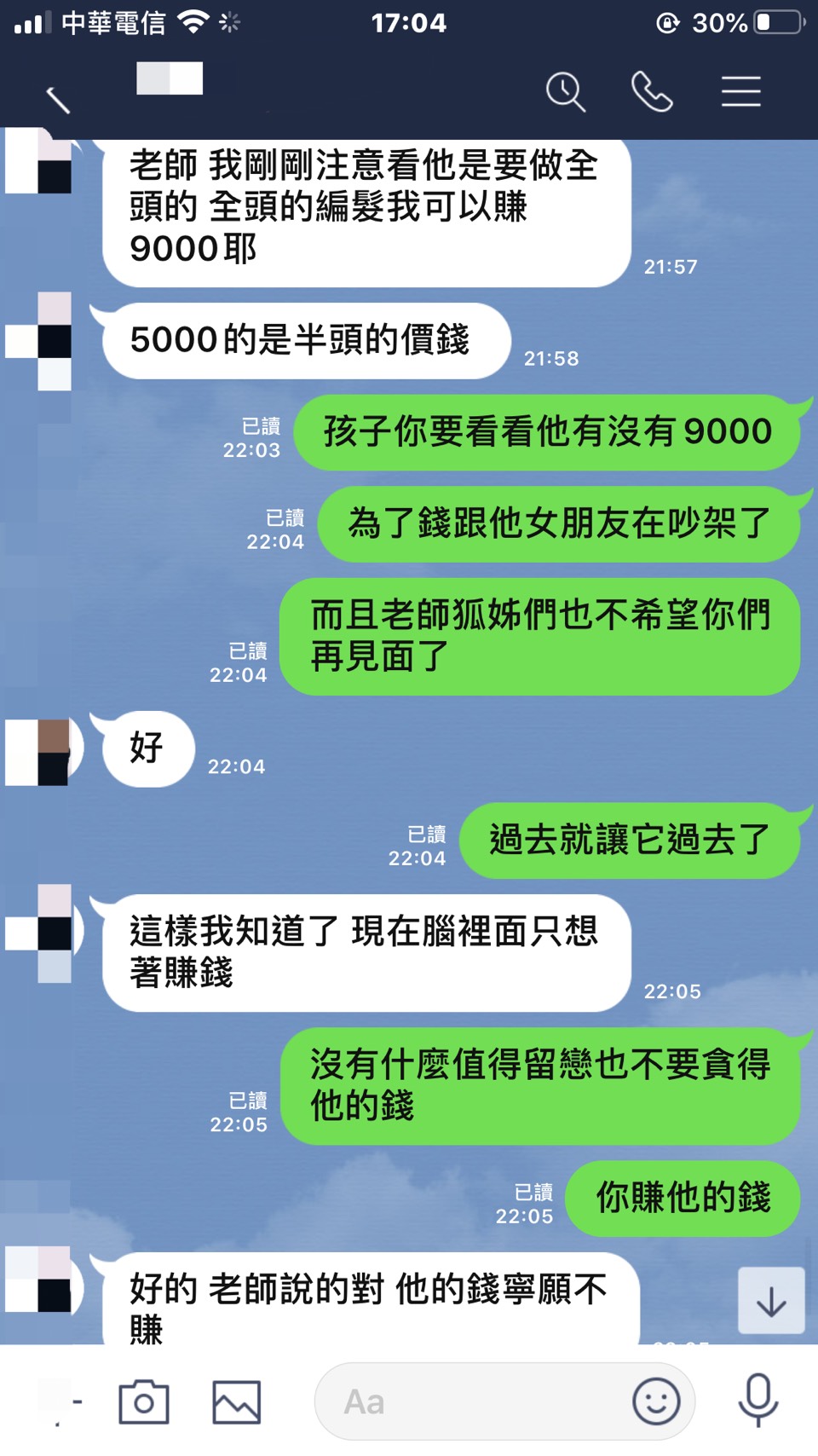
Task: Start a voice call
Action: click(x=652, y=92)
